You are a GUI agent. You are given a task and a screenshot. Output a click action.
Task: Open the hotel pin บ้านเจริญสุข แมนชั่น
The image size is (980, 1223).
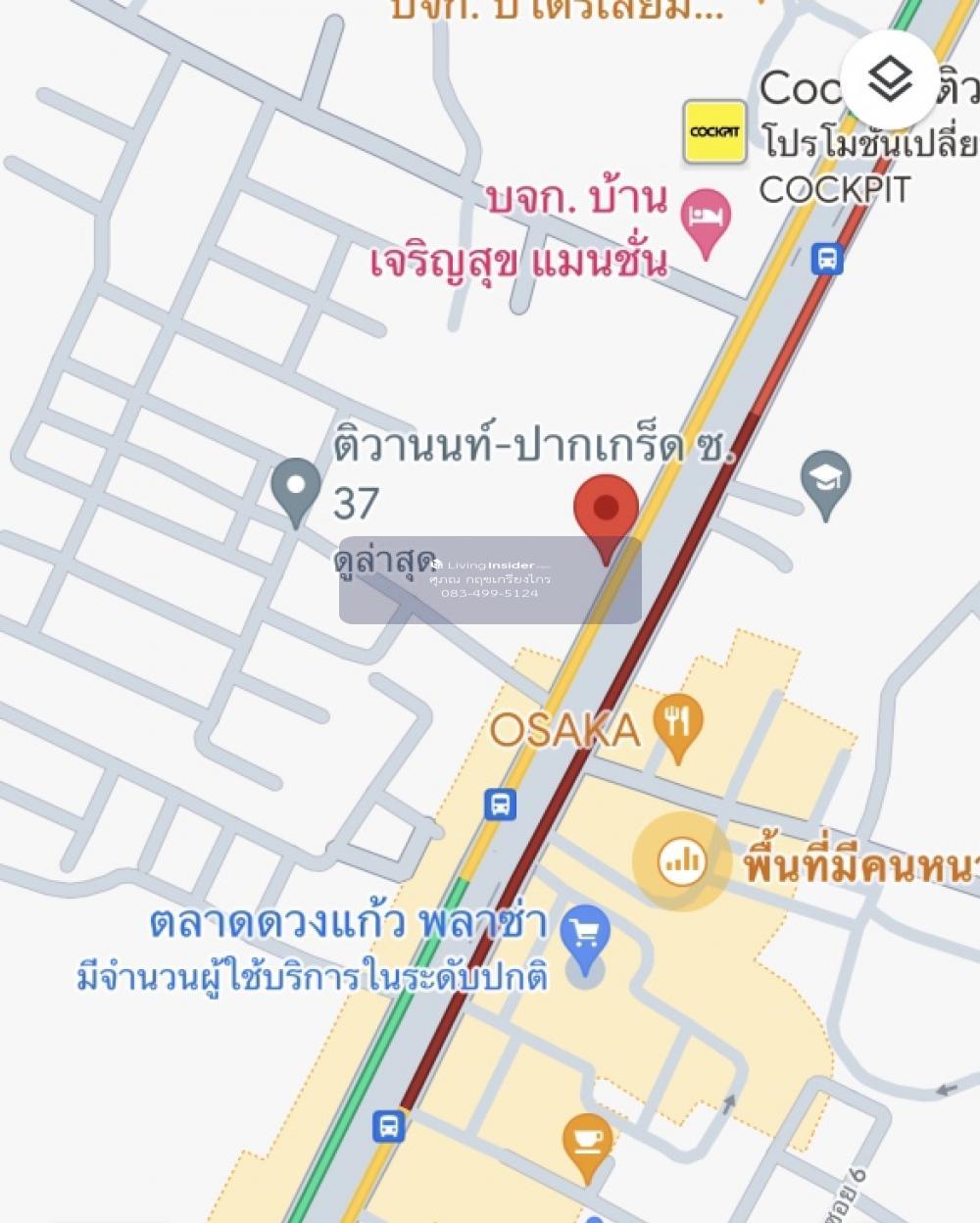tap(707, 220)
